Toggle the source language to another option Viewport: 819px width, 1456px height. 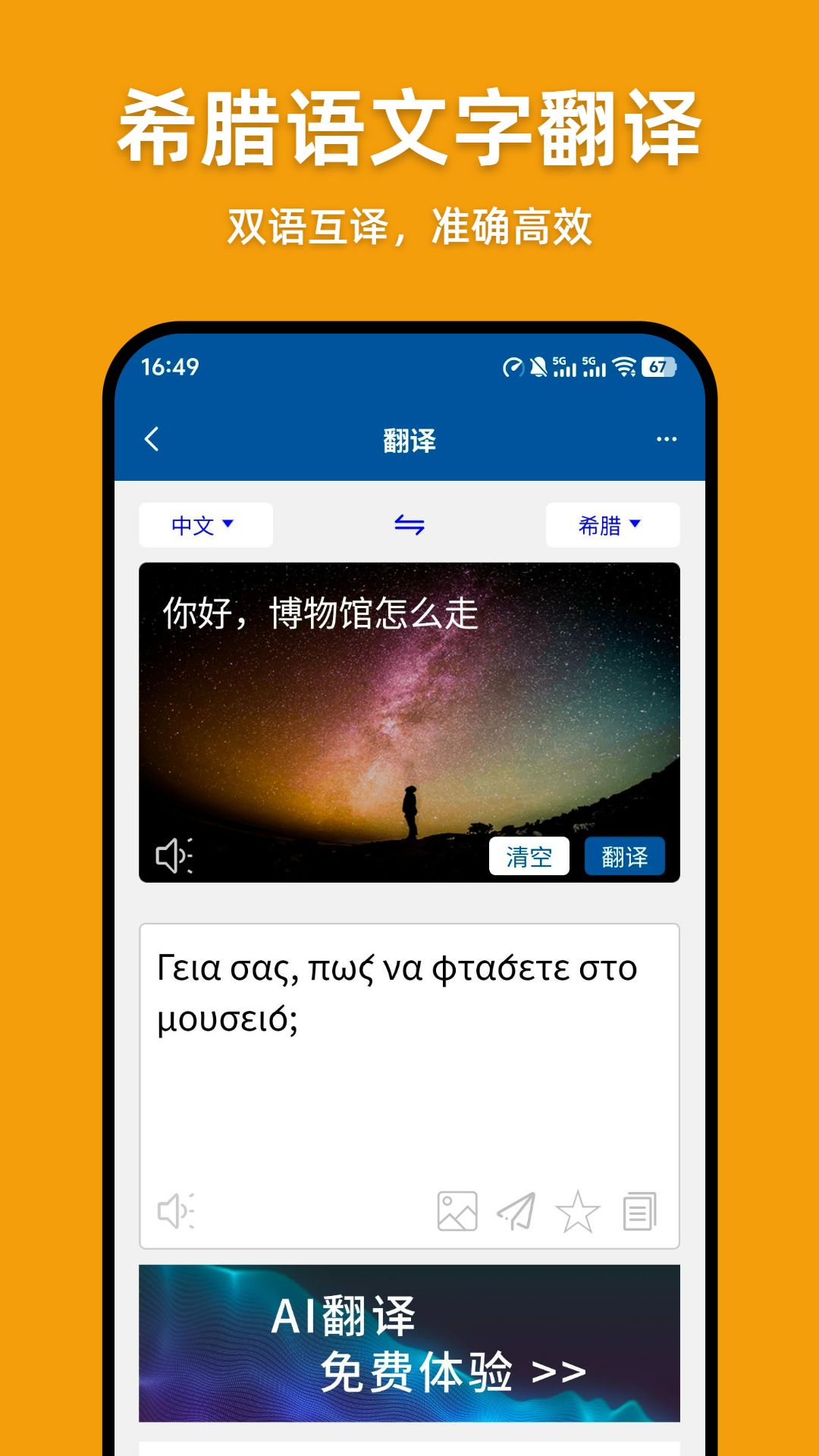coord(205,524)
